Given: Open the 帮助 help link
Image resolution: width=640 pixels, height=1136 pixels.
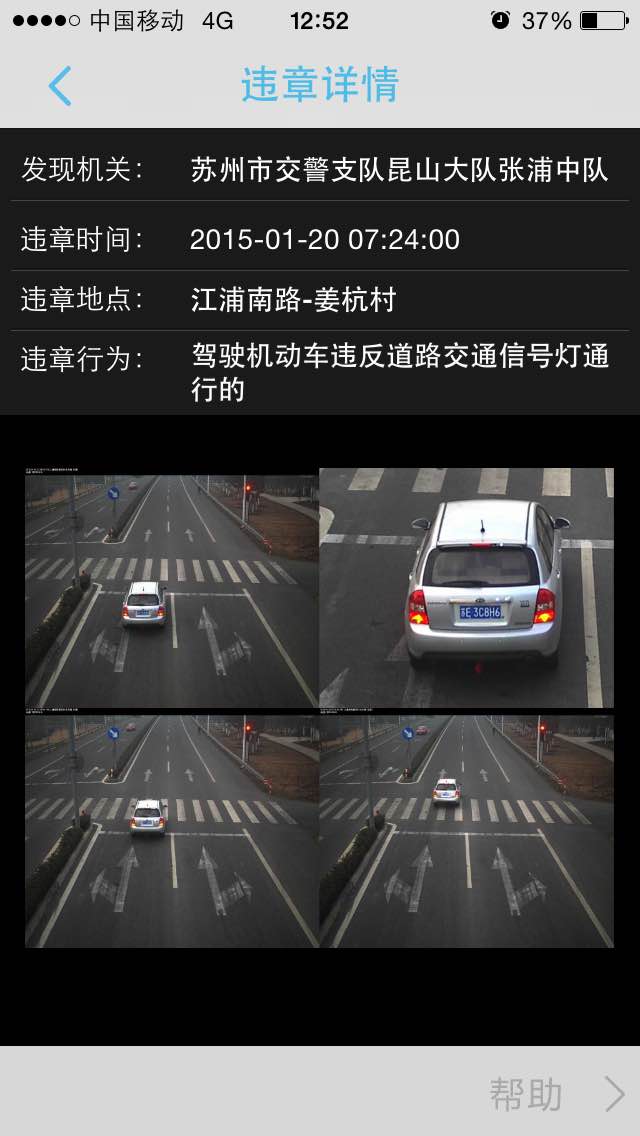Looking at the screenshot, I should [553, 1094].
